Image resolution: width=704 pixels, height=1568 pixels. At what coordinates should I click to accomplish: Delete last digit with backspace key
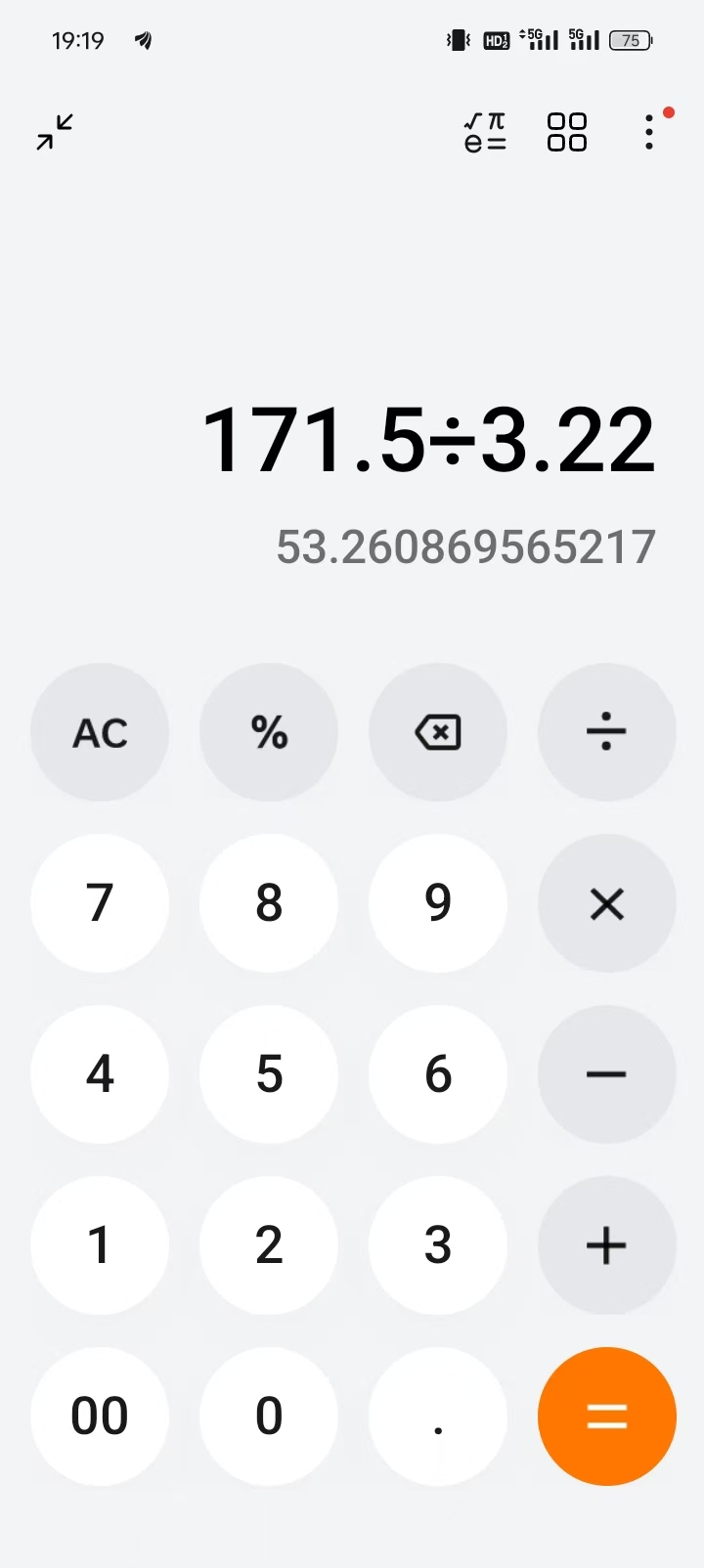438,732
